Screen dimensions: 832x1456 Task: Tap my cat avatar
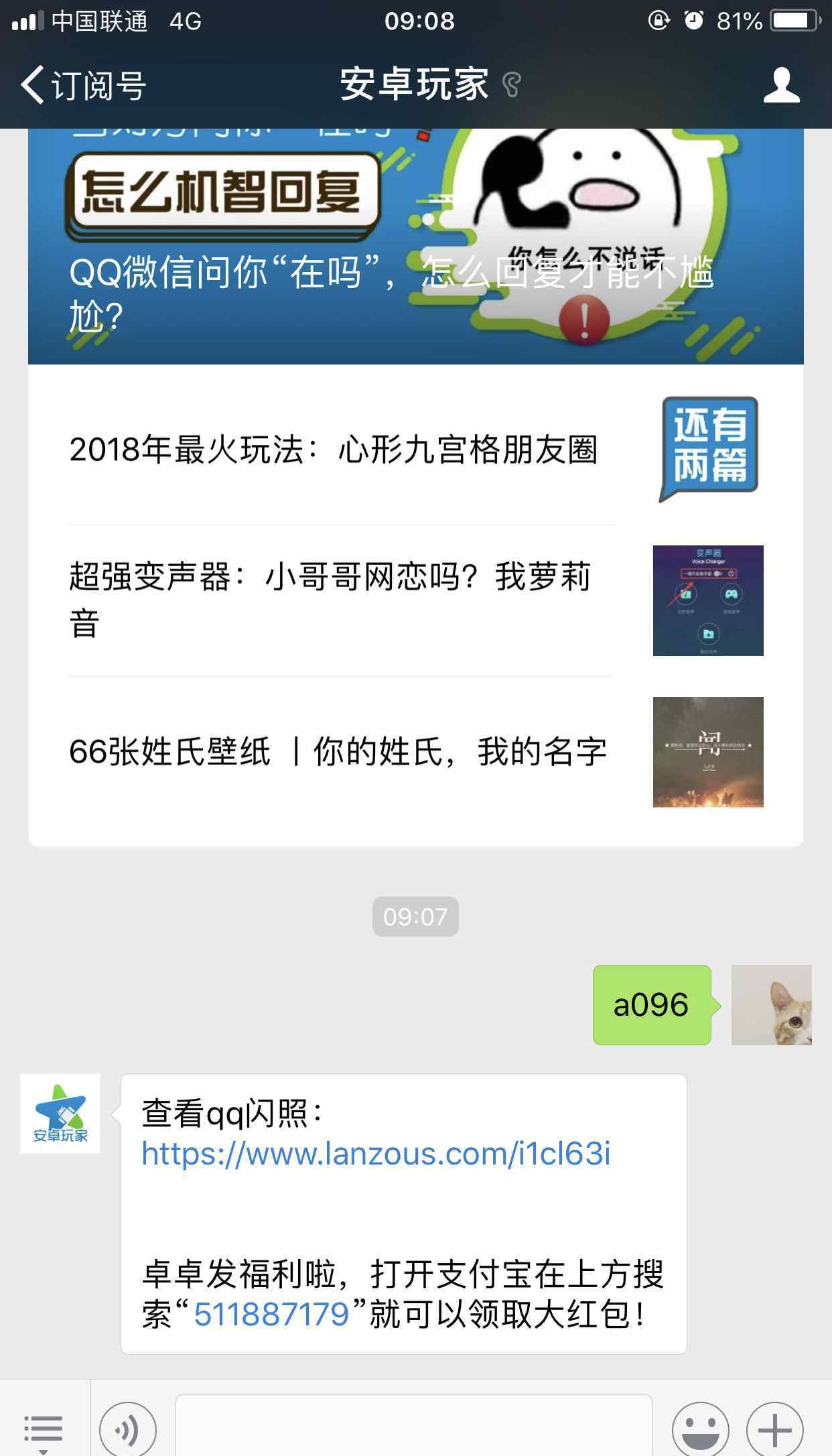coord(771,1004)
